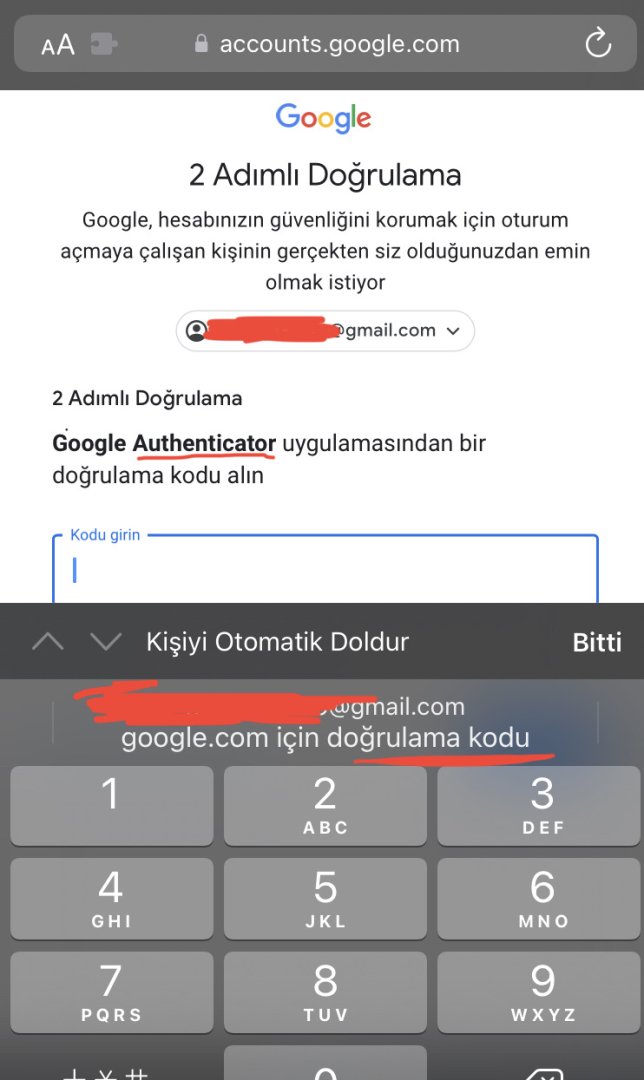644x1080 pixels.
Task: Go to previous field with up arrow
Action: 47,642
